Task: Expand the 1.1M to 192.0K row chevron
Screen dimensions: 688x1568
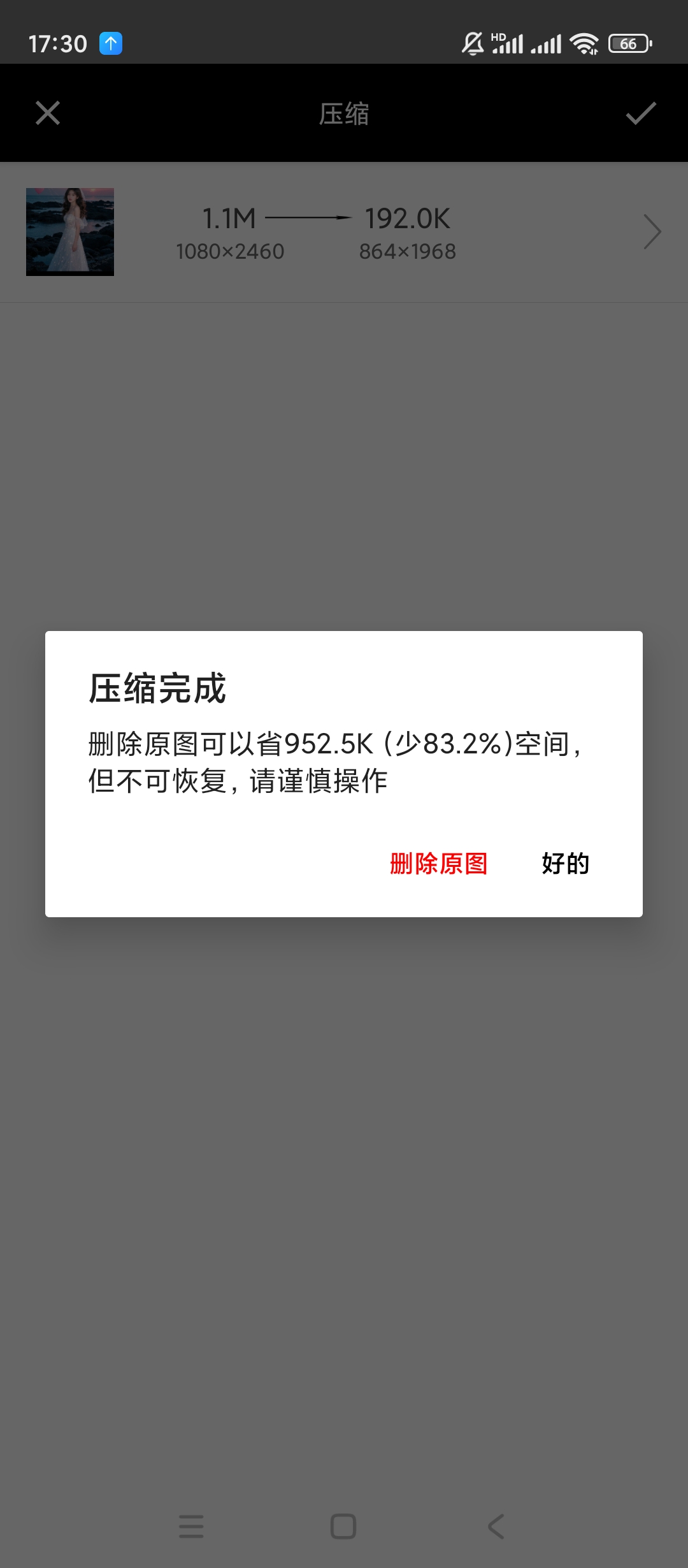Action: point(652,232)
